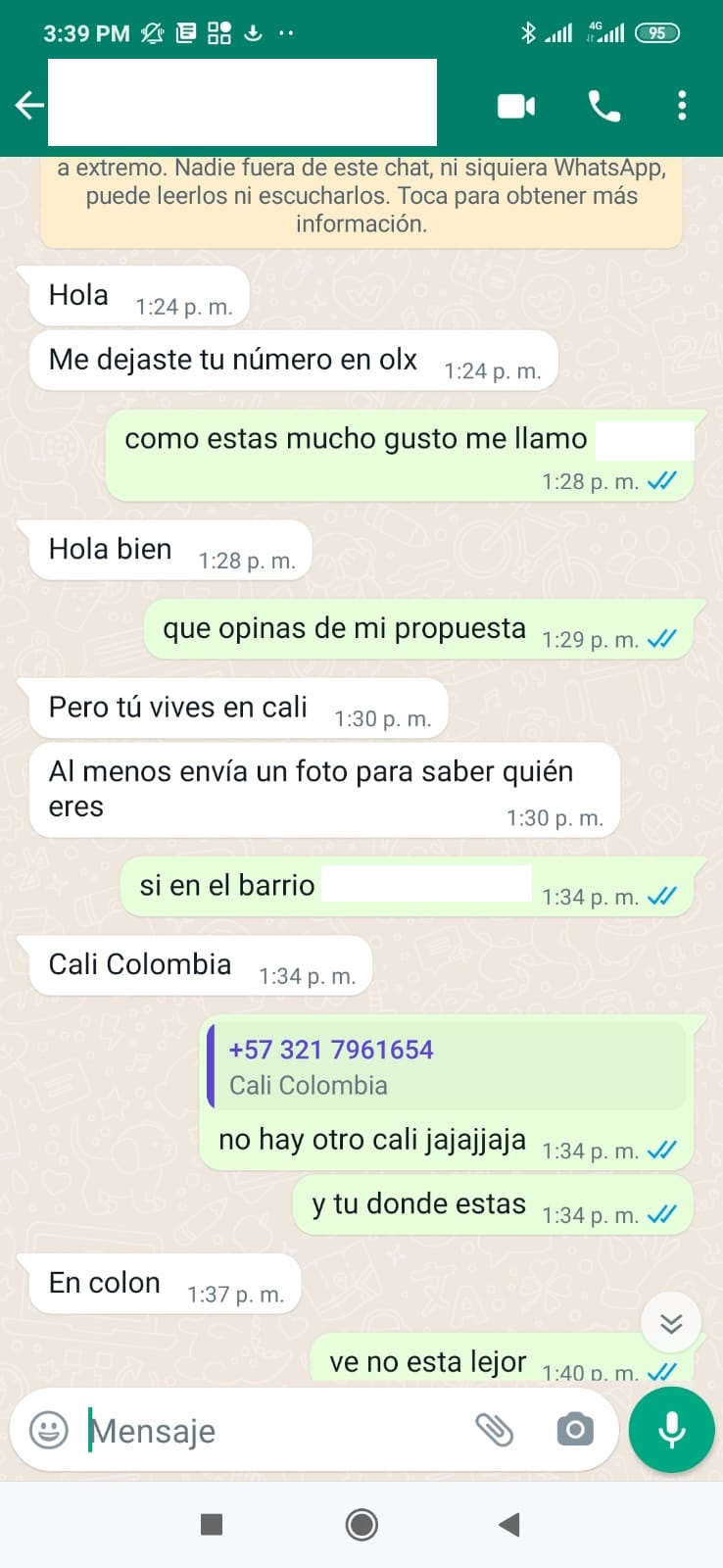Start a video call
723x1568 pixels.
[516, 106]
